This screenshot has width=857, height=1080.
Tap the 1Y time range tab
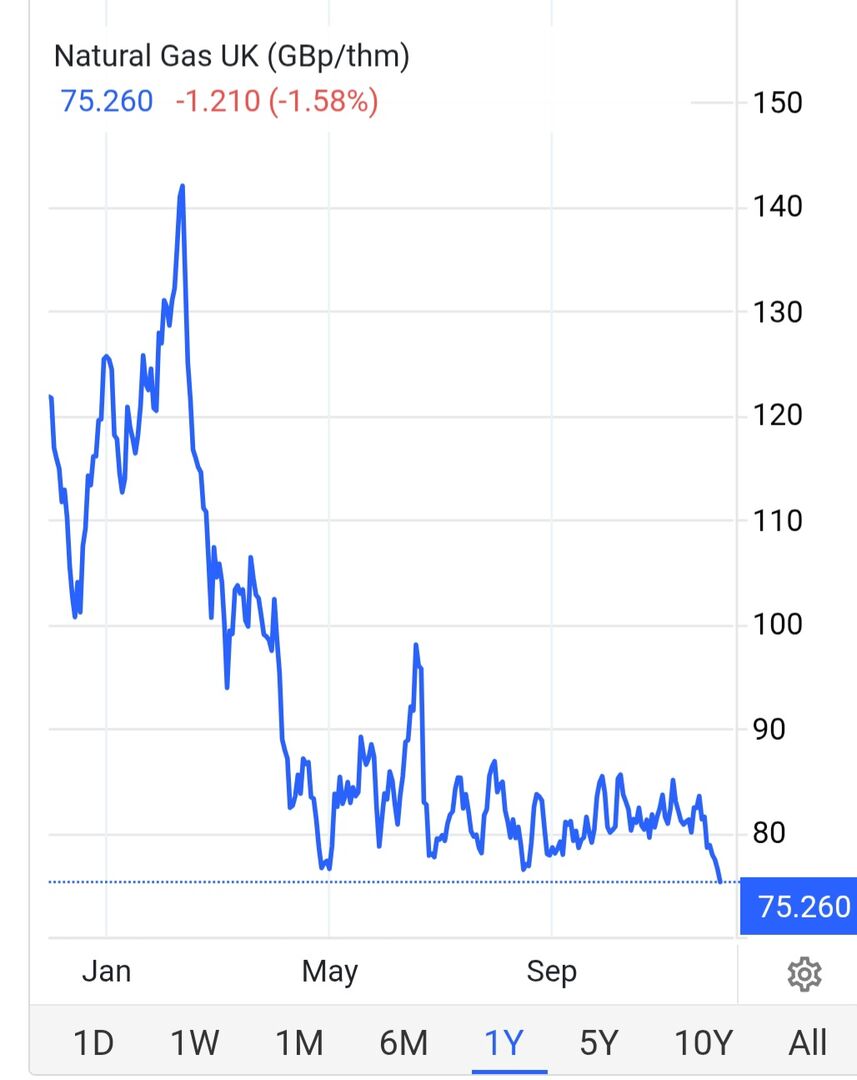pyautogui.click(x=504, y=1043)
